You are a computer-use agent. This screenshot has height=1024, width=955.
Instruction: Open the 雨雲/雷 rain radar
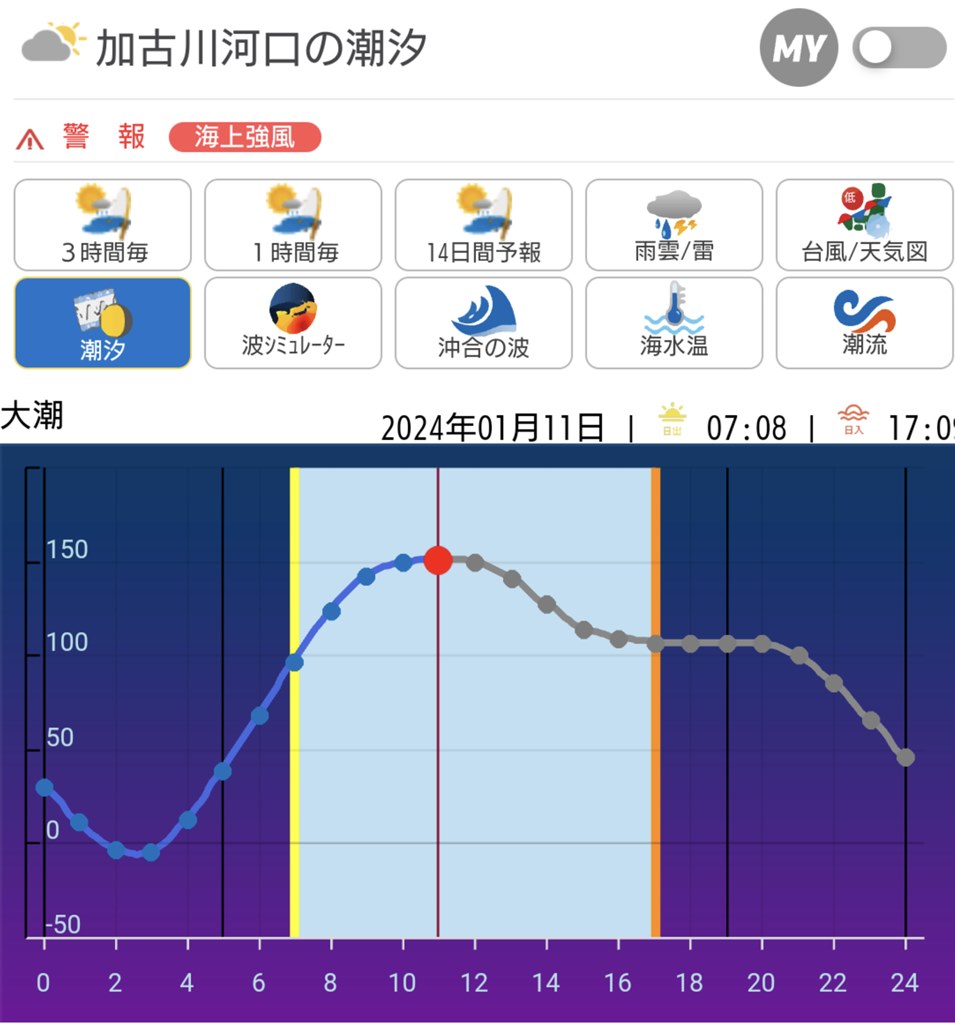(x=674, y=225)
